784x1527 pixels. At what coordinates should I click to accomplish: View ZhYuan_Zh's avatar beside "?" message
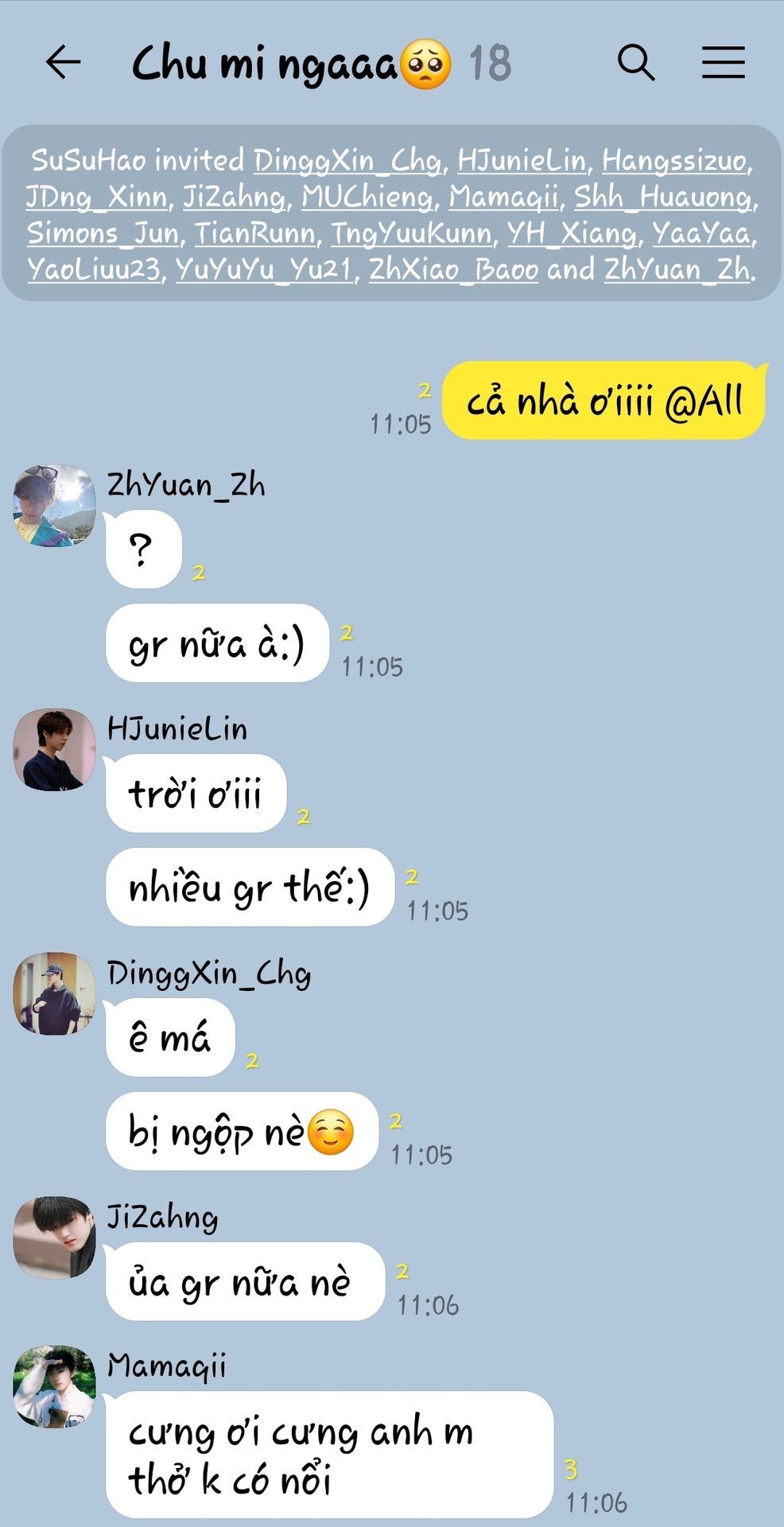pos(54,506)
